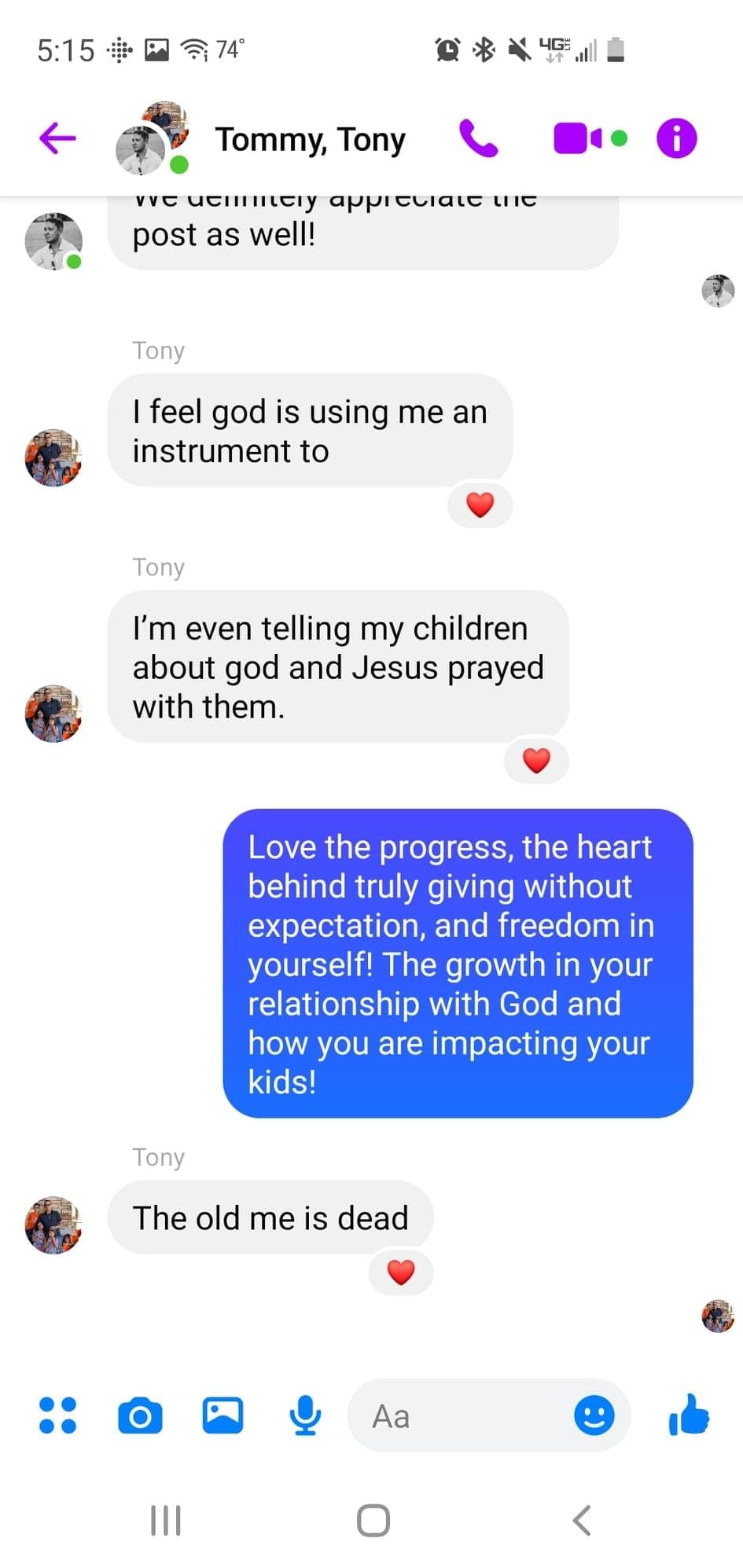743x1568 pixels.
Task: Launch the camera to take a photo
Action: pyautogui.click(x=140, y=1416)
